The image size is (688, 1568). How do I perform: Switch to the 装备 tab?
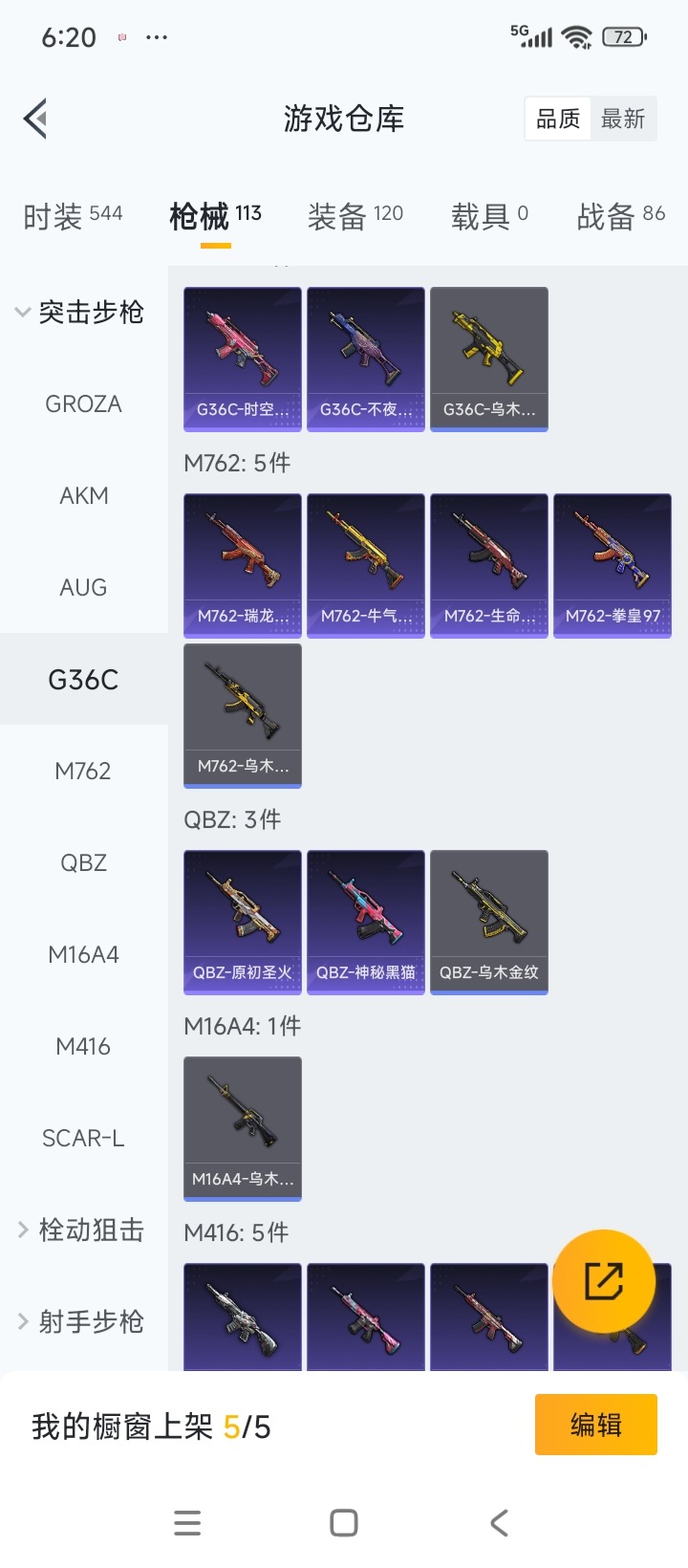tap(355, 216)
